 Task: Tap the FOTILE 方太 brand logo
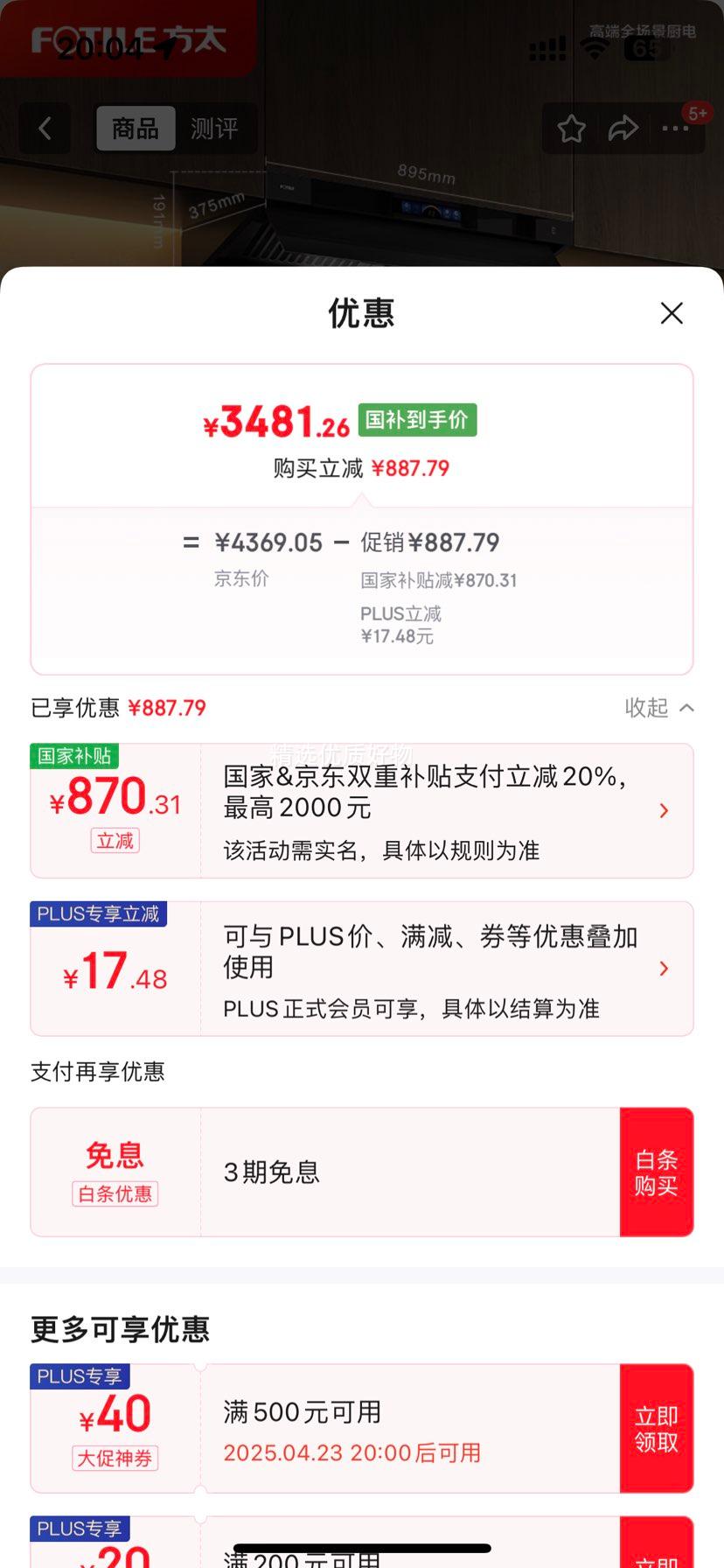(x=127, y=39)
